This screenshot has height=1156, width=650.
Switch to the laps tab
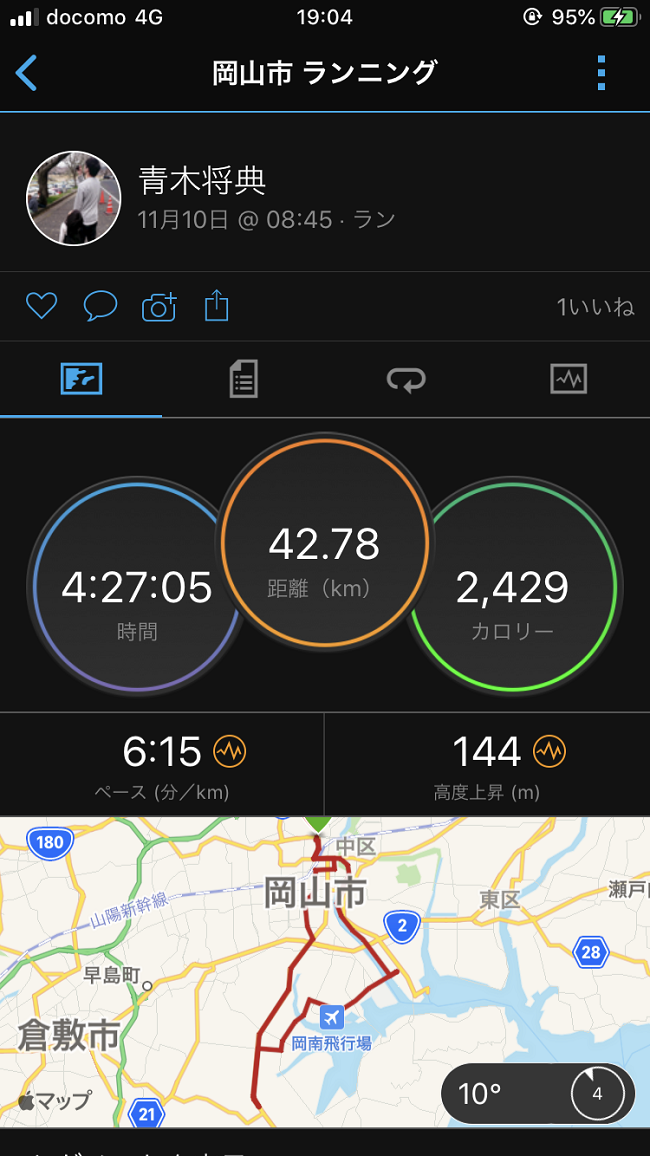click(x=406, y=379)
